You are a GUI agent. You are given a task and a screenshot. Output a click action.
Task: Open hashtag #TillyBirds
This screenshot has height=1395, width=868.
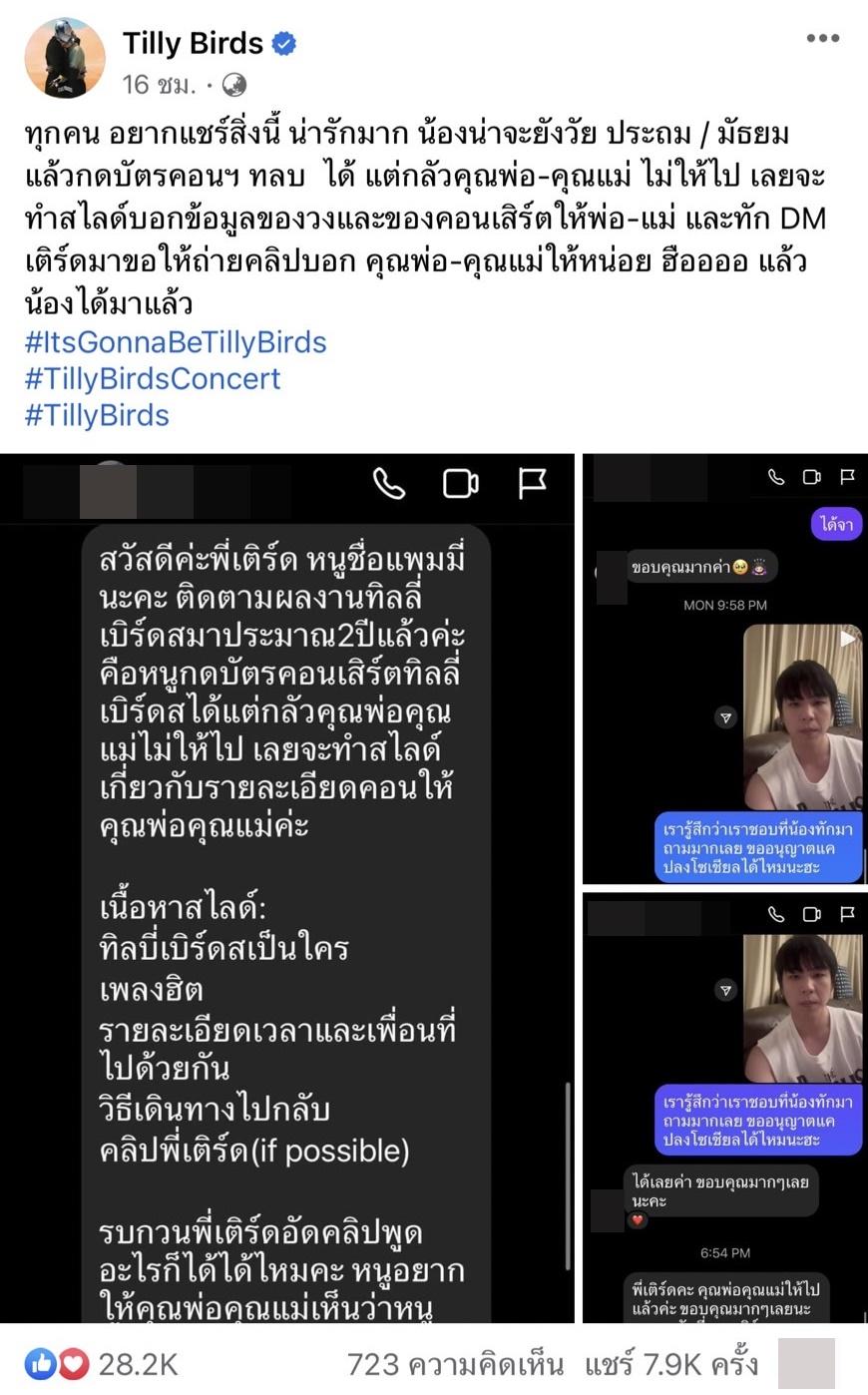tap(97, 415)
